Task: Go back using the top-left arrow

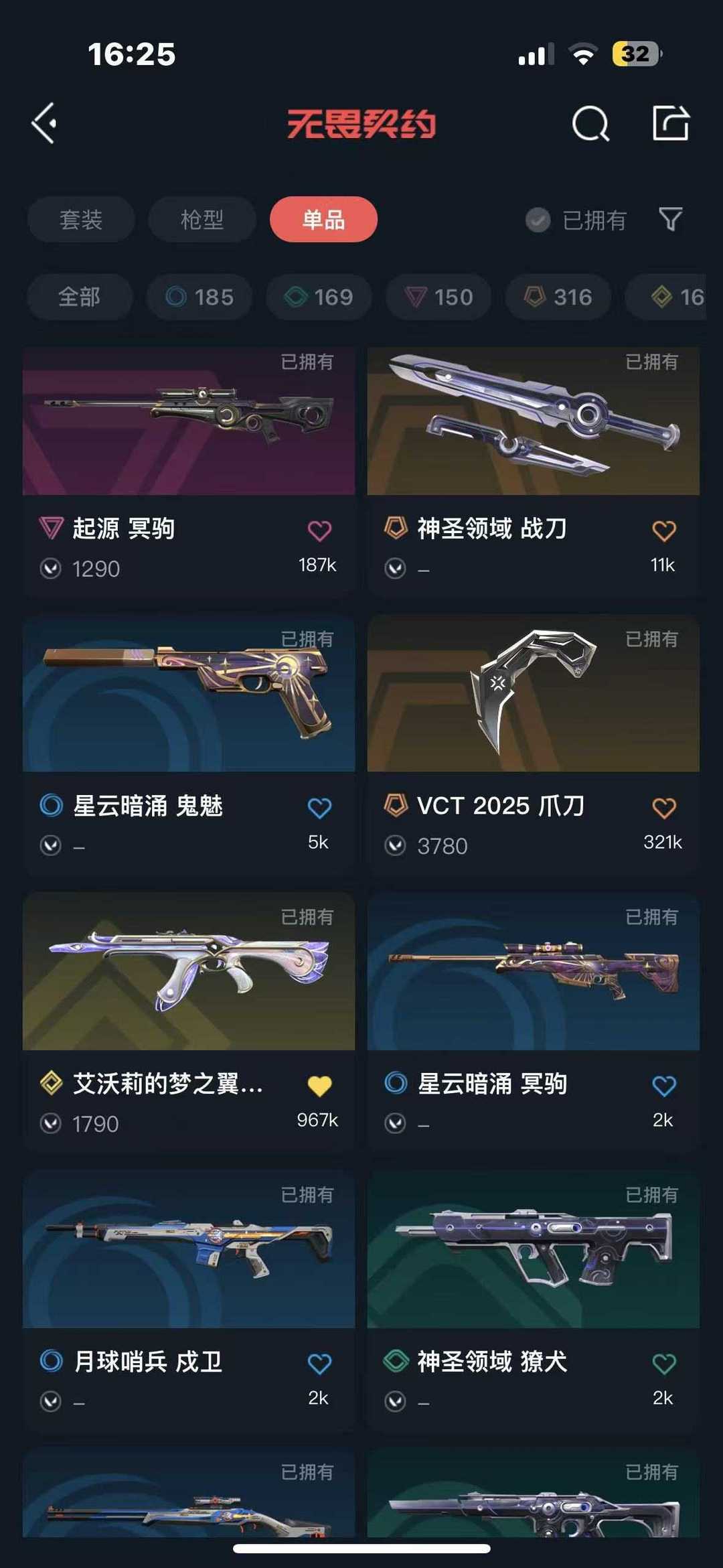Action: tap(44, 123)
